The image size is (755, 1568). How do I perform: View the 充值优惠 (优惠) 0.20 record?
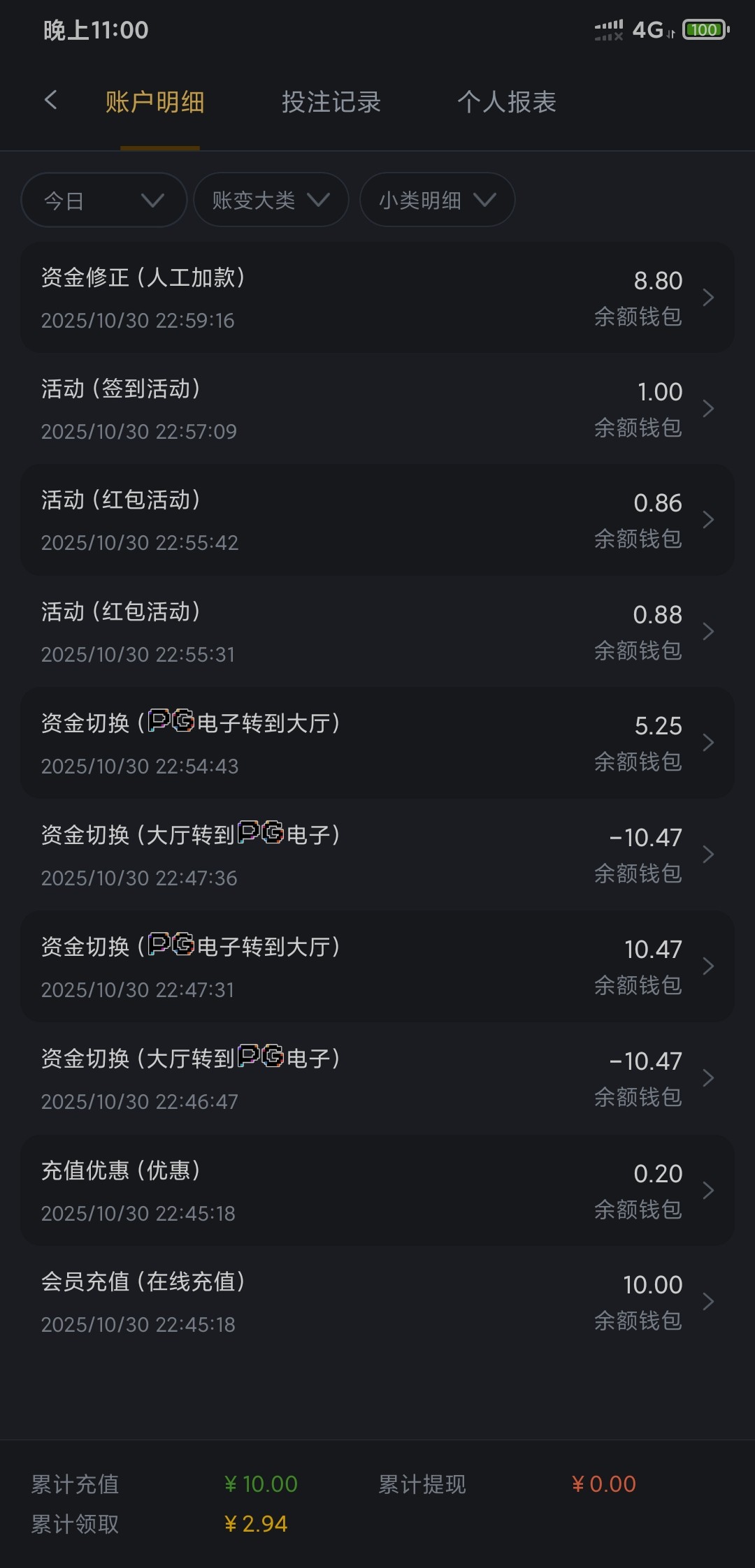tap(377, 1190)
